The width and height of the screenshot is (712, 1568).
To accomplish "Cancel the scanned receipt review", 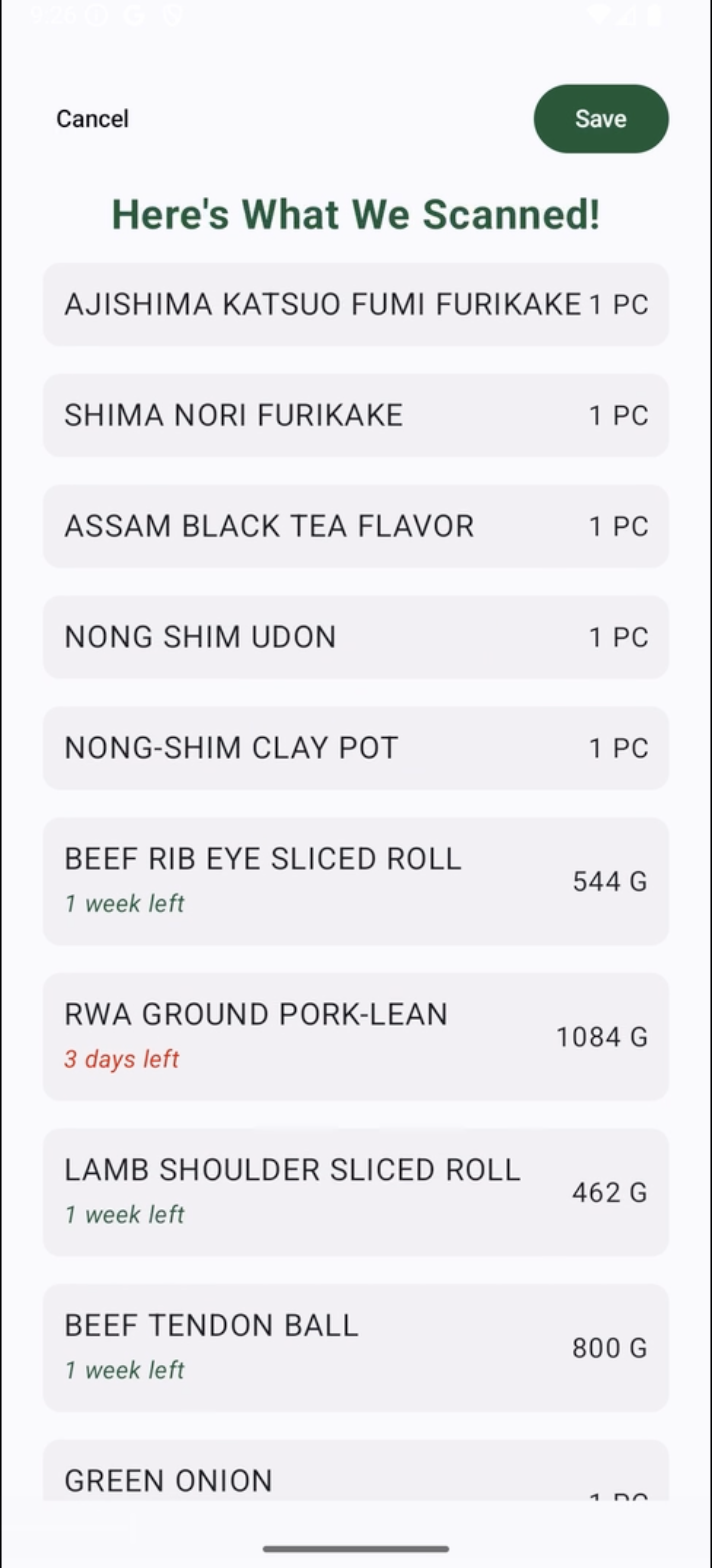I will [92, 119].
